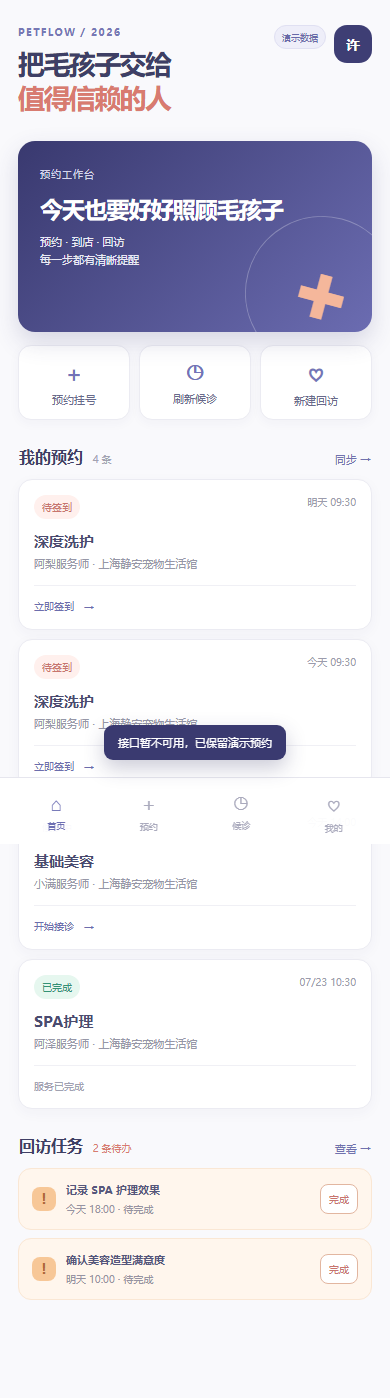
Task: Switch to the 首页 tab
Action: click(56, 814)
